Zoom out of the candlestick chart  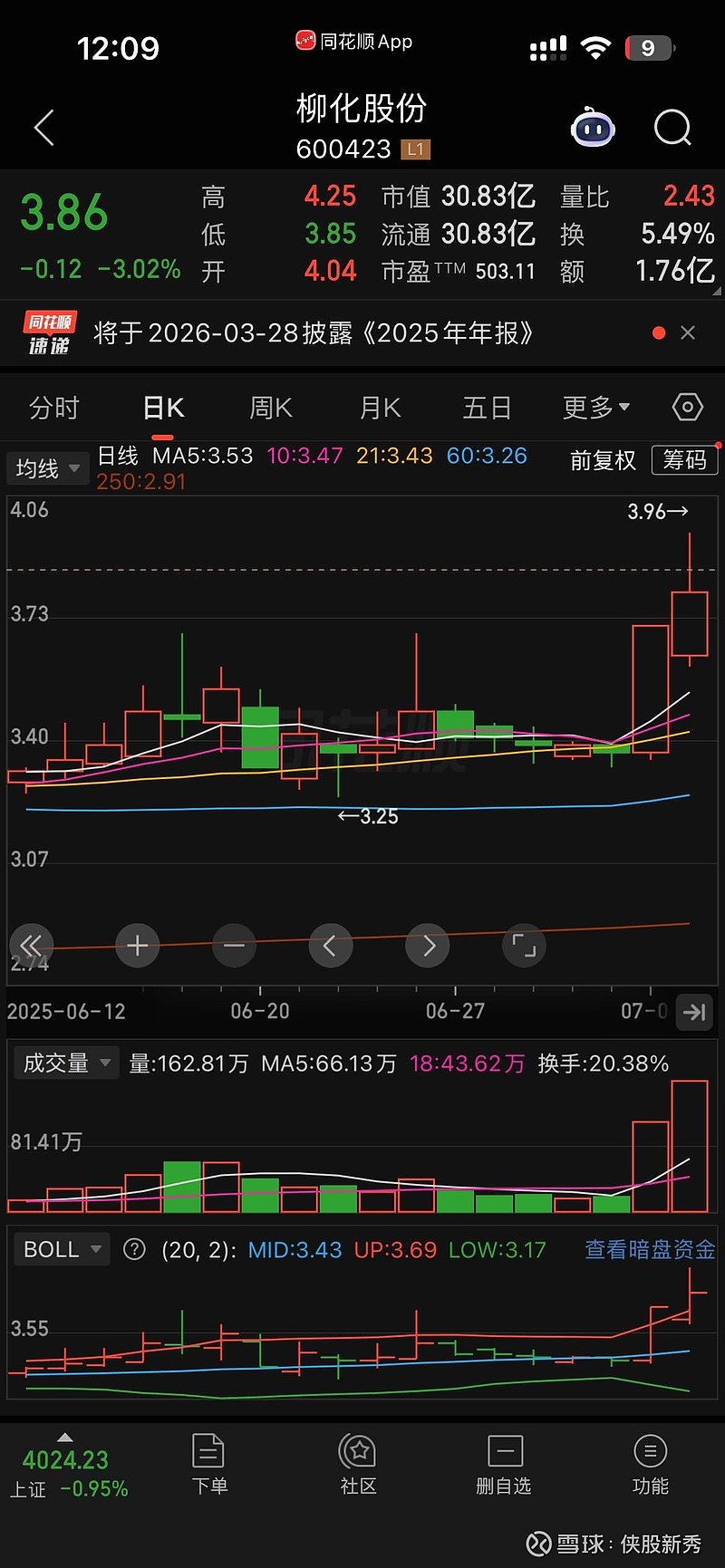pos(234,945)
